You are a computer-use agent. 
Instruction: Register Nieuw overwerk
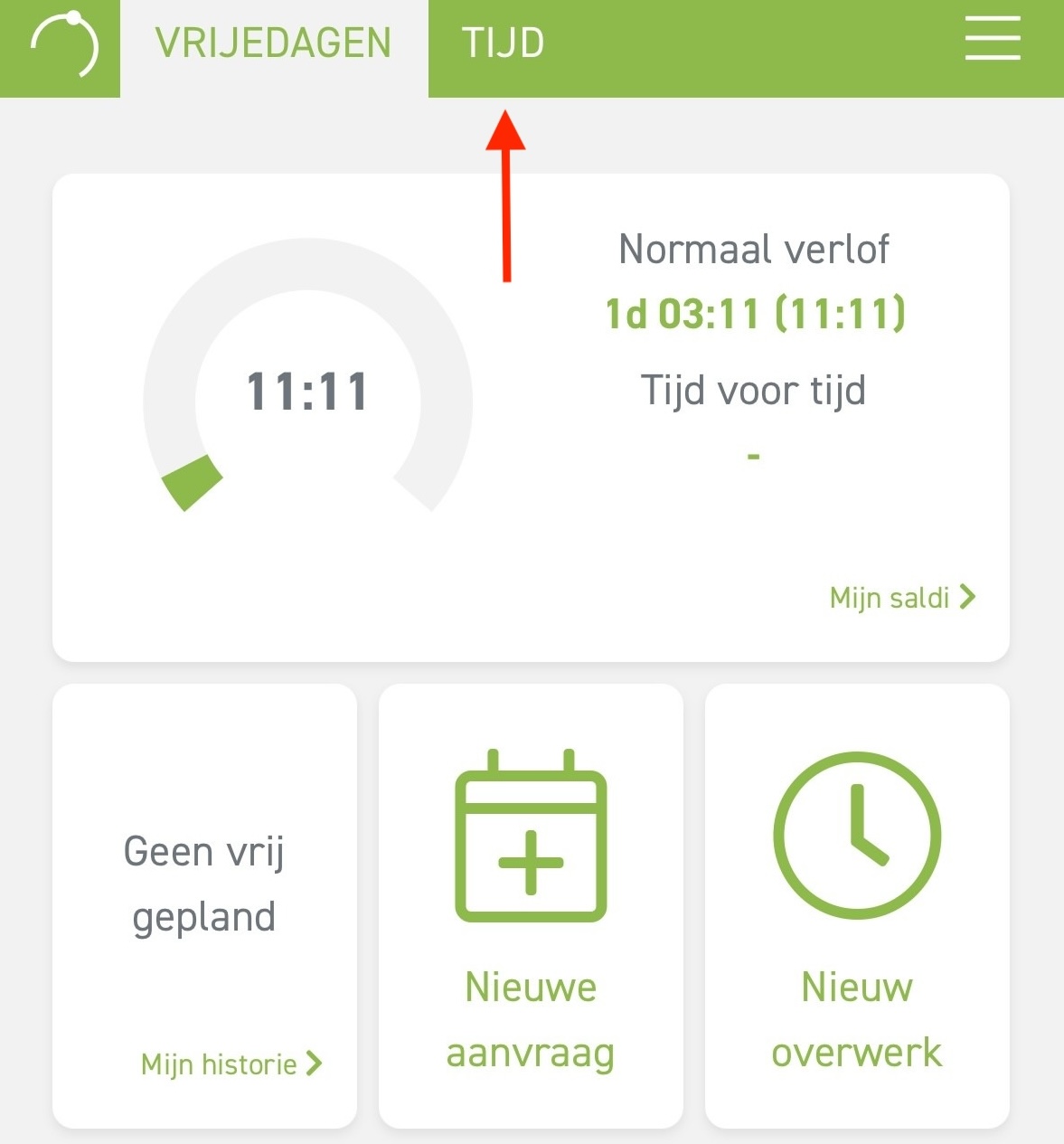click(857, 906)
